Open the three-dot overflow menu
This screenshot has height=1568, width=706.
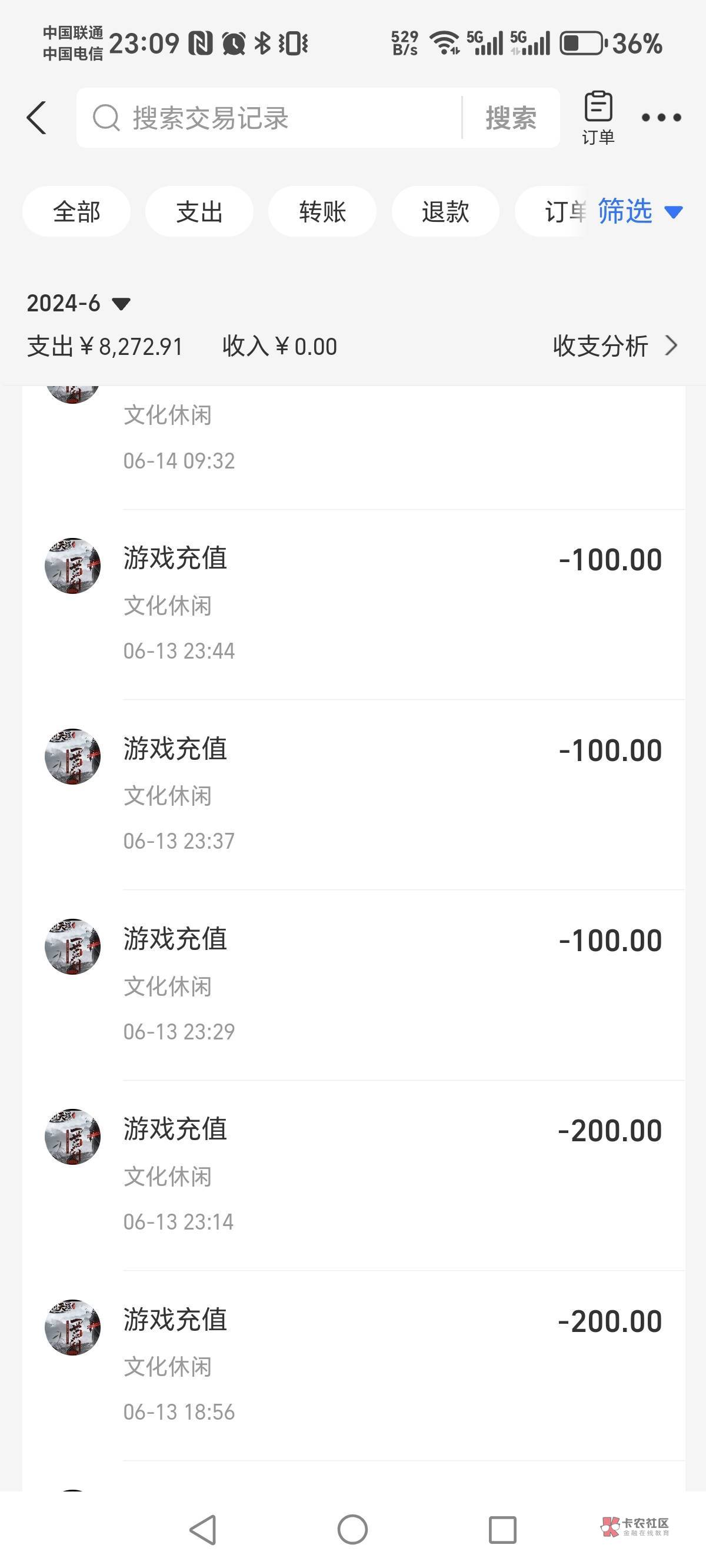[661, 118]
